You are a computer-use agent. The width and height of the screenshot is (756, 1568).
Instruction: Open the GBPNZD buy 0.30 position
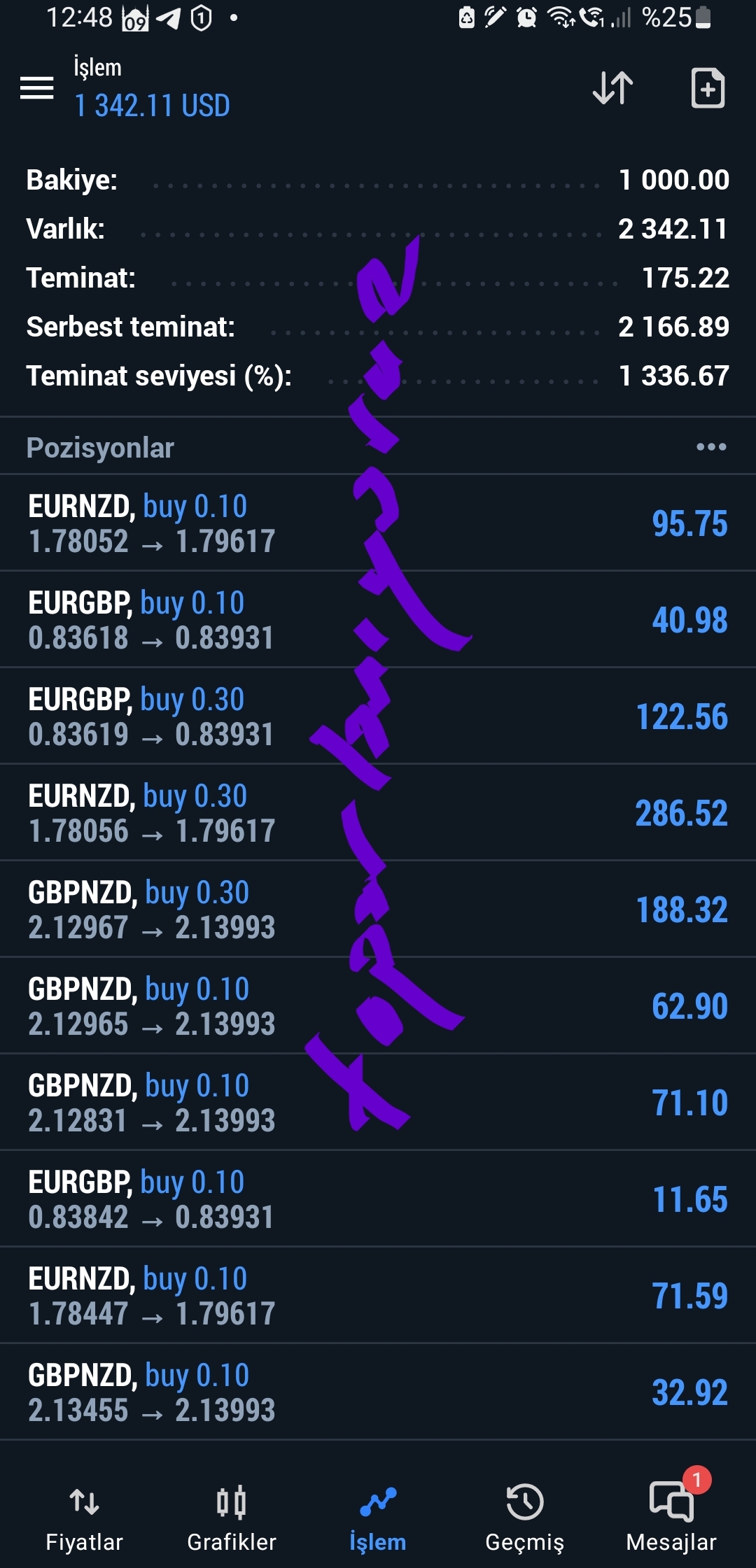pos(378,909)
